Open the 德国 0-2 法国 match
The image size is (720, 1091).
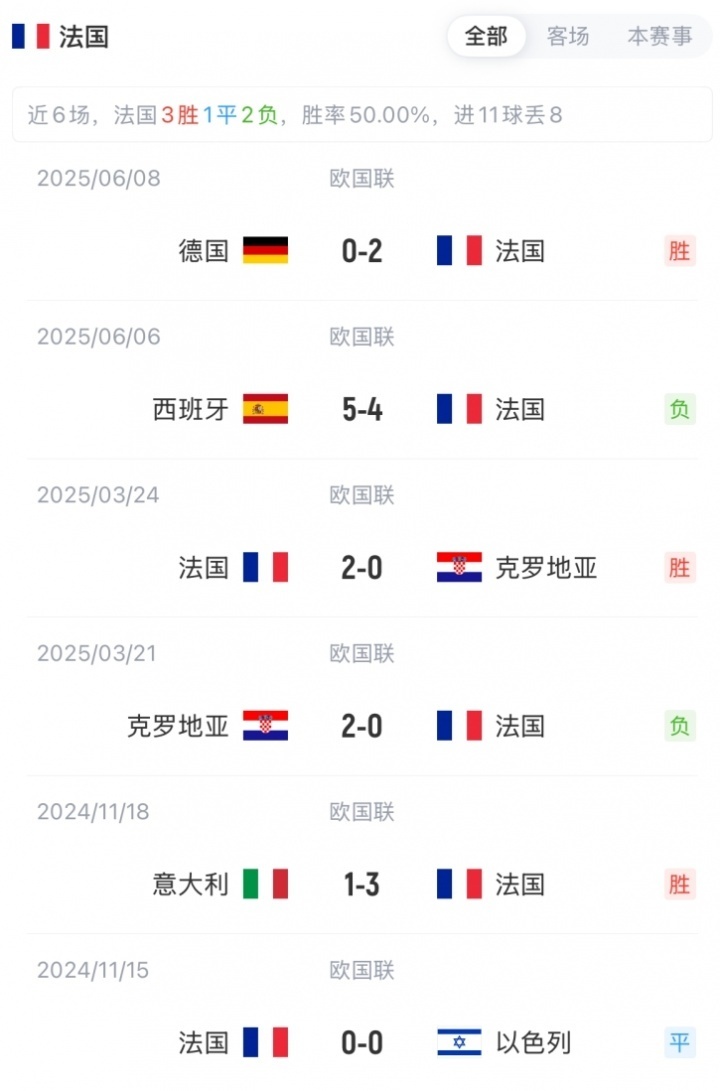point(361,250)
